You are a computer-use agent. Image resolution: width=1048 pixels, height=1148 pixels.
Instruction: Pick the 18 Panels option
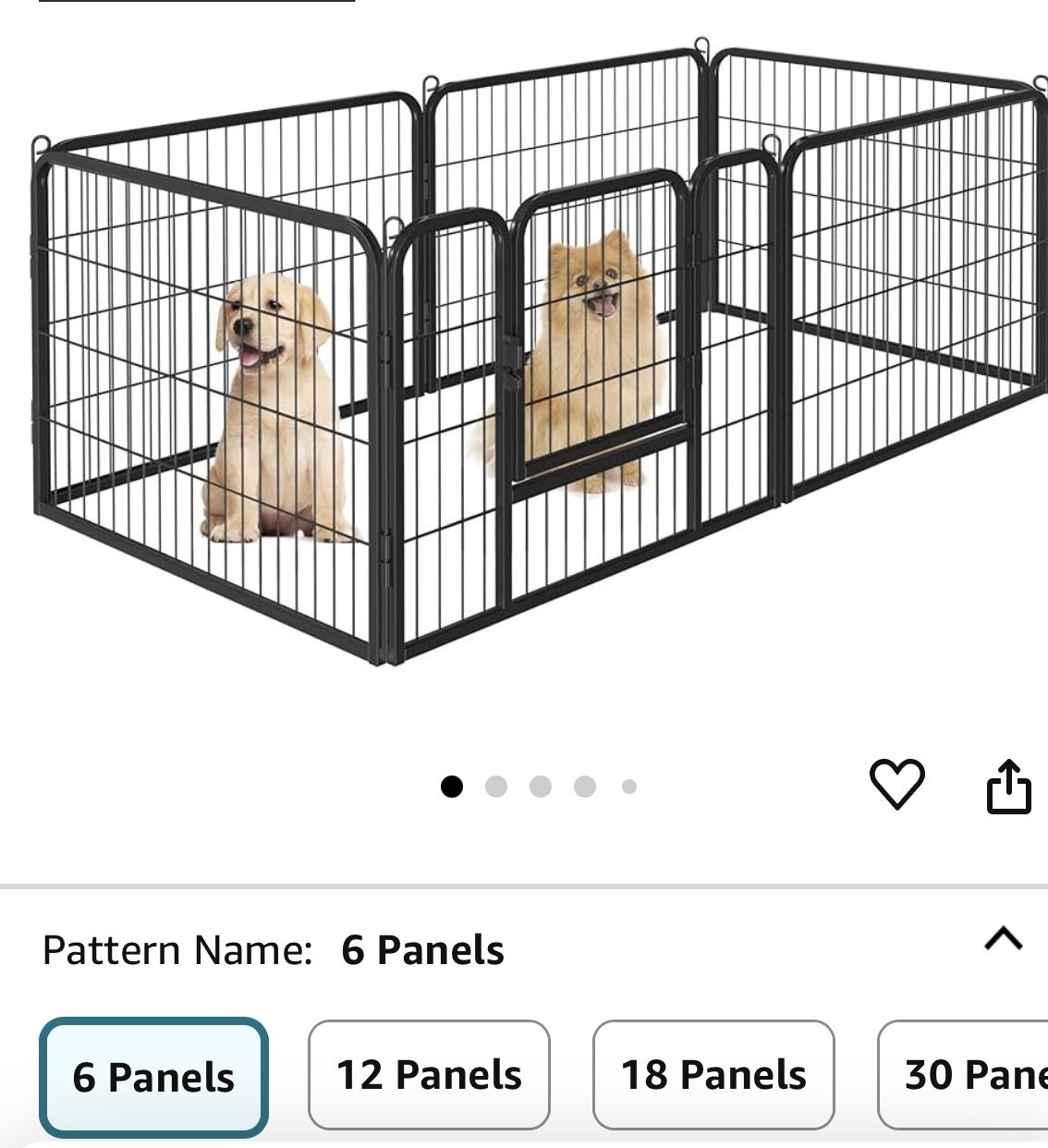tap(713, 1075)
